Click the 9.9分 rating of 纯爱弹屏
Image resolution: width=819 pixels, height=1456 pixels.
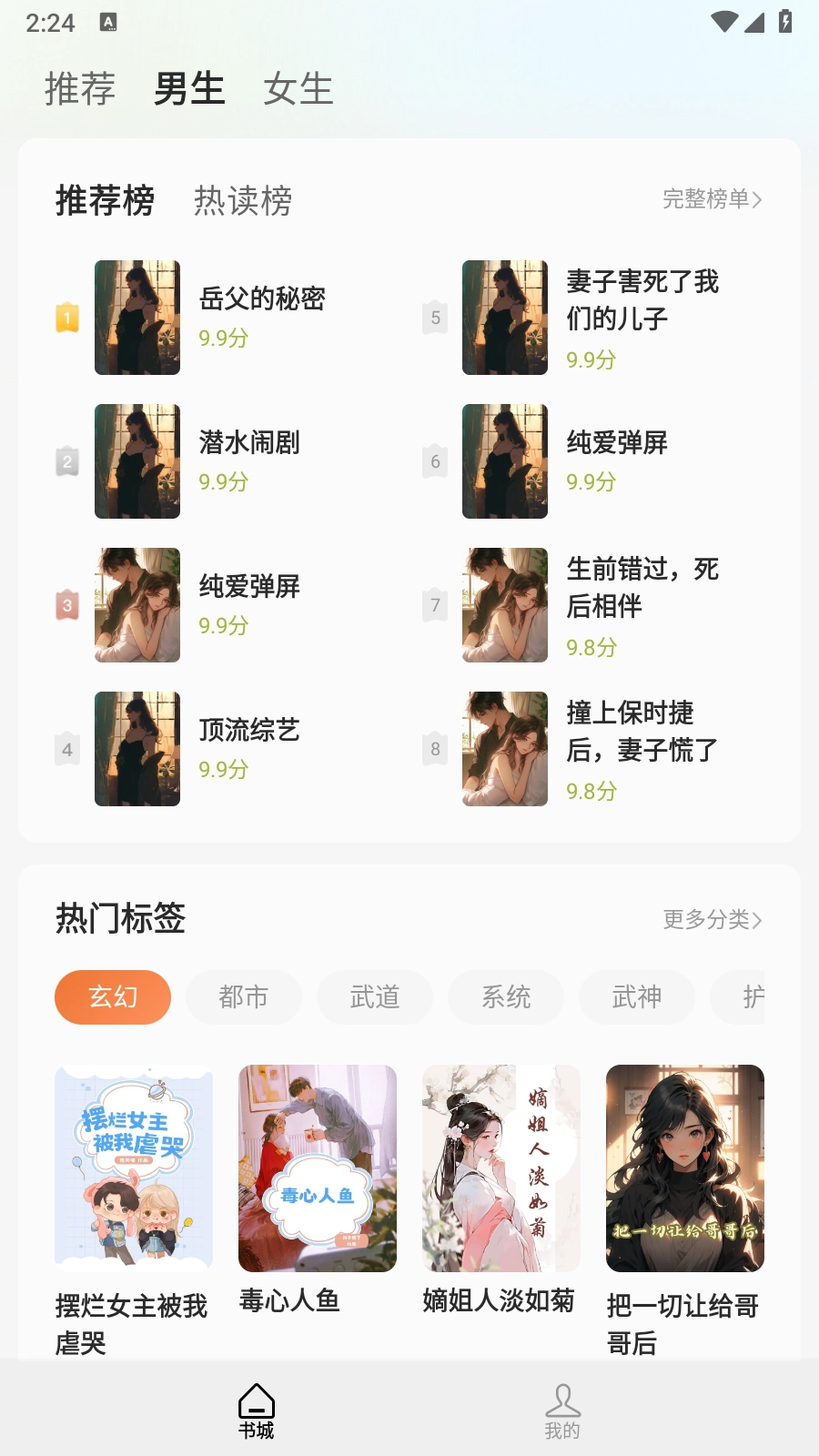coord(223,623)
